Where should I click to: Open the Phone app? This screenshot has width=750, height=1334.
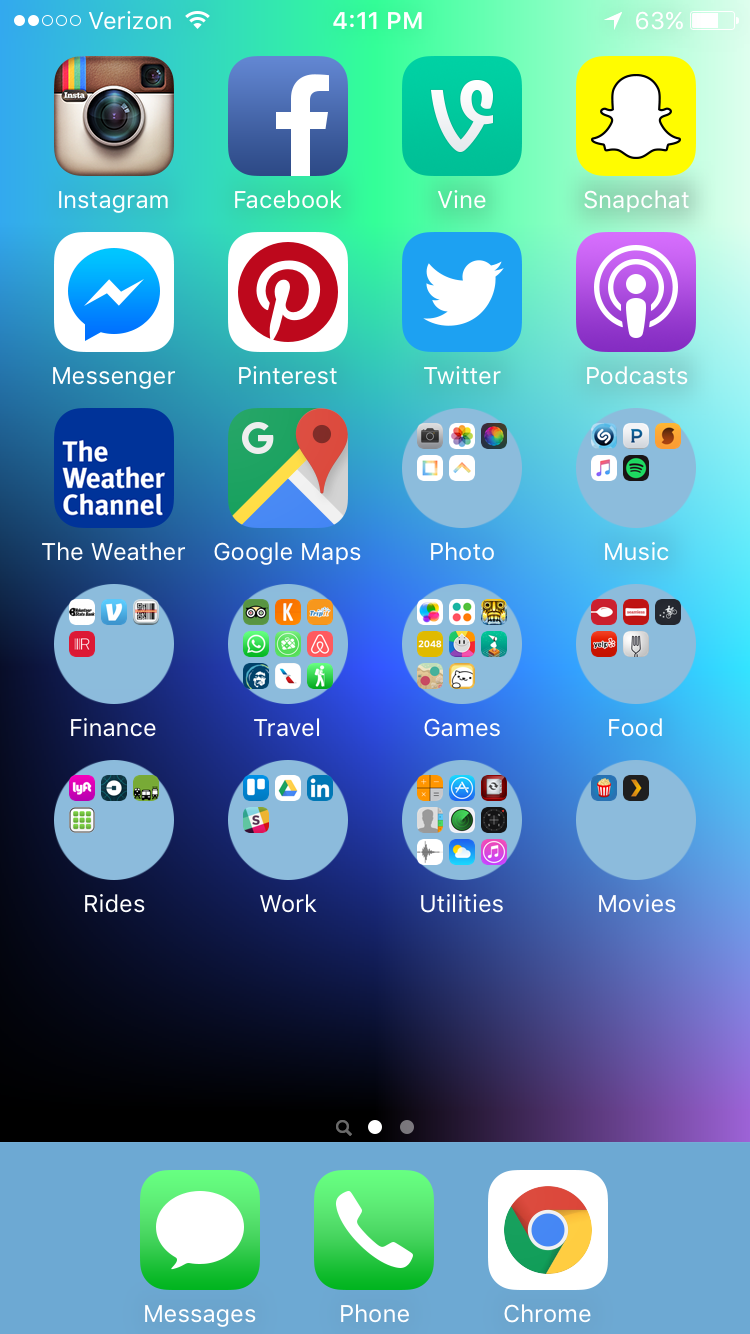pyautogui.click(x=374, y=1230)
